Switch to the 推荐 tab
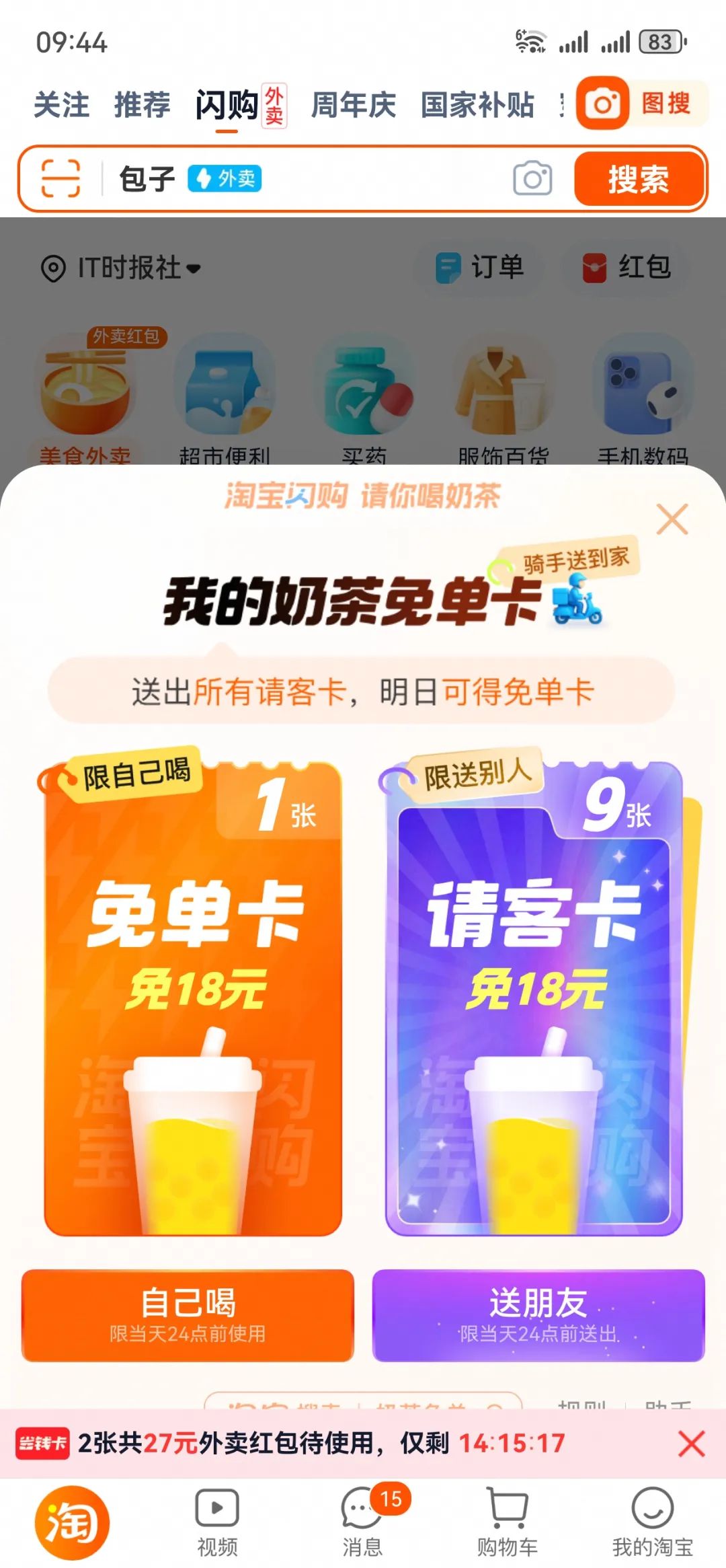726x1568 pixels. pos(143,106)
